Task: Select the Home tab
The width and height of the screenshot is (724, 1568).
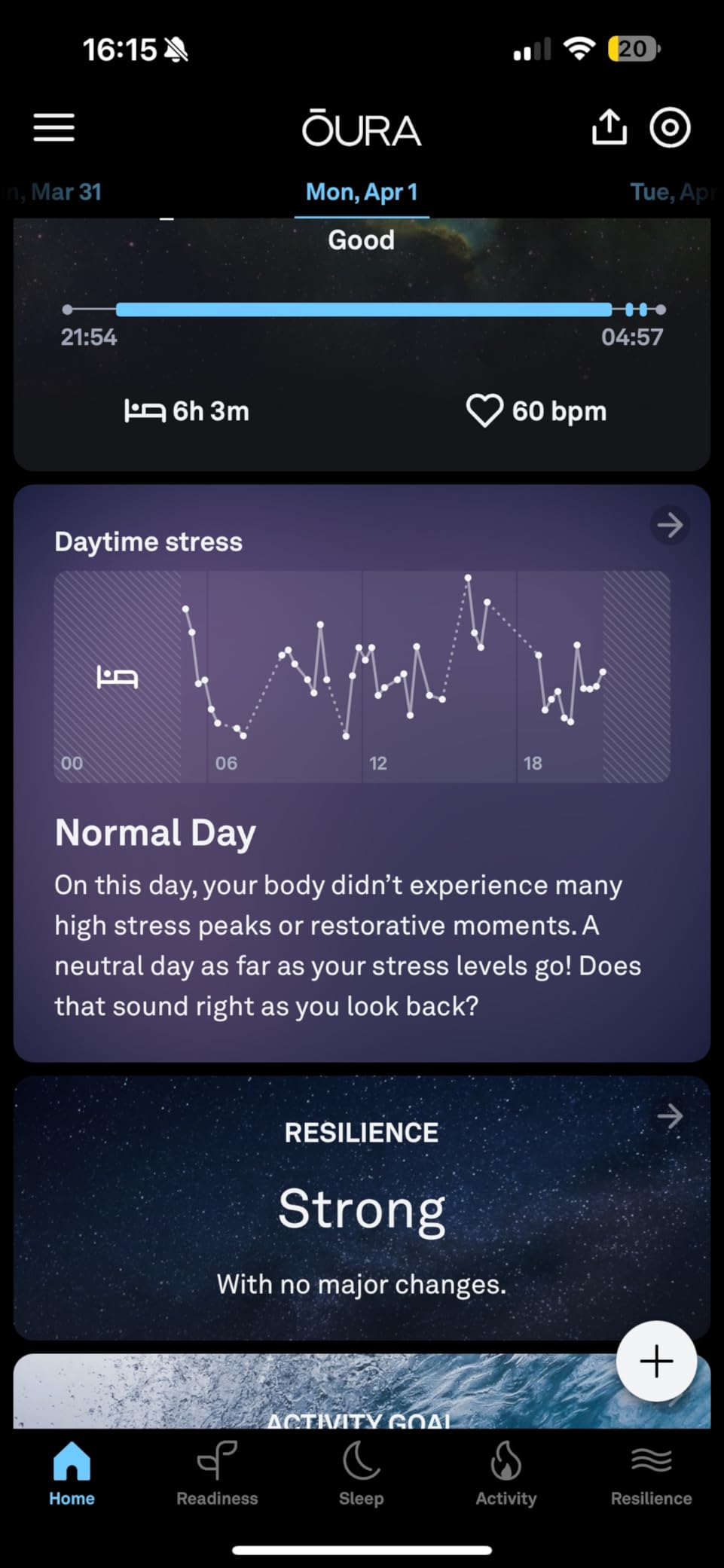Action: [72, 1475]
